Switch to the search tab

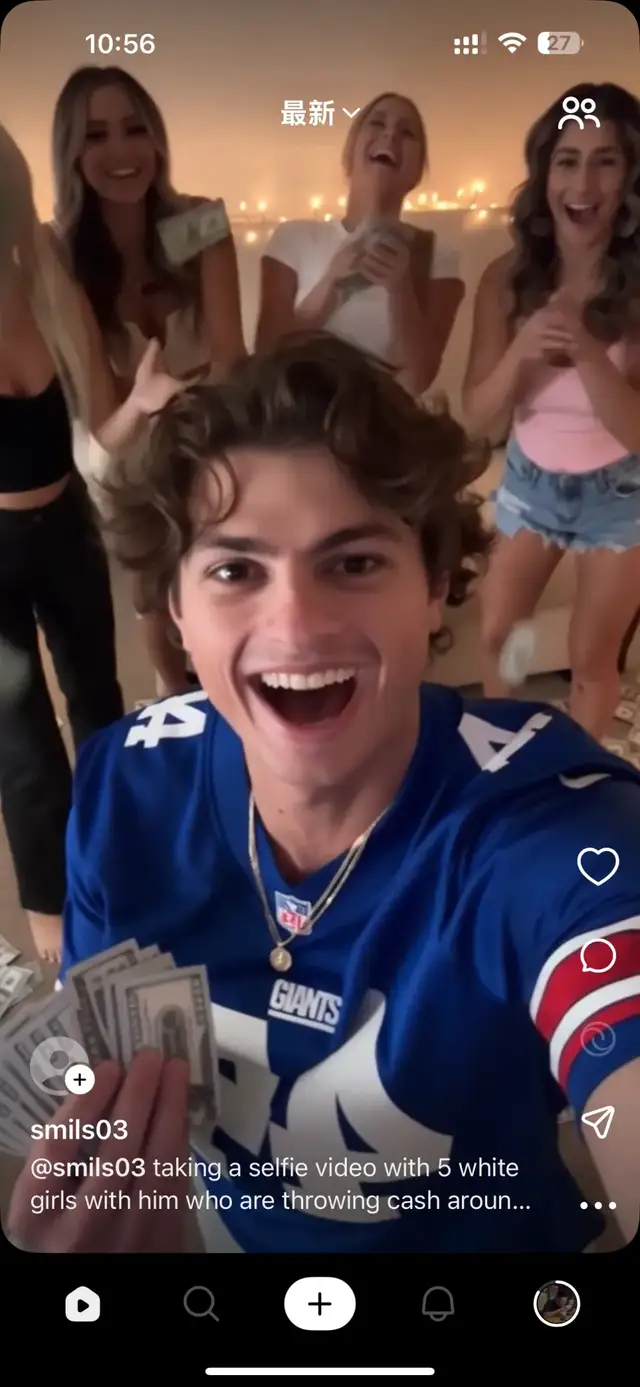[x=201, y=1304]
